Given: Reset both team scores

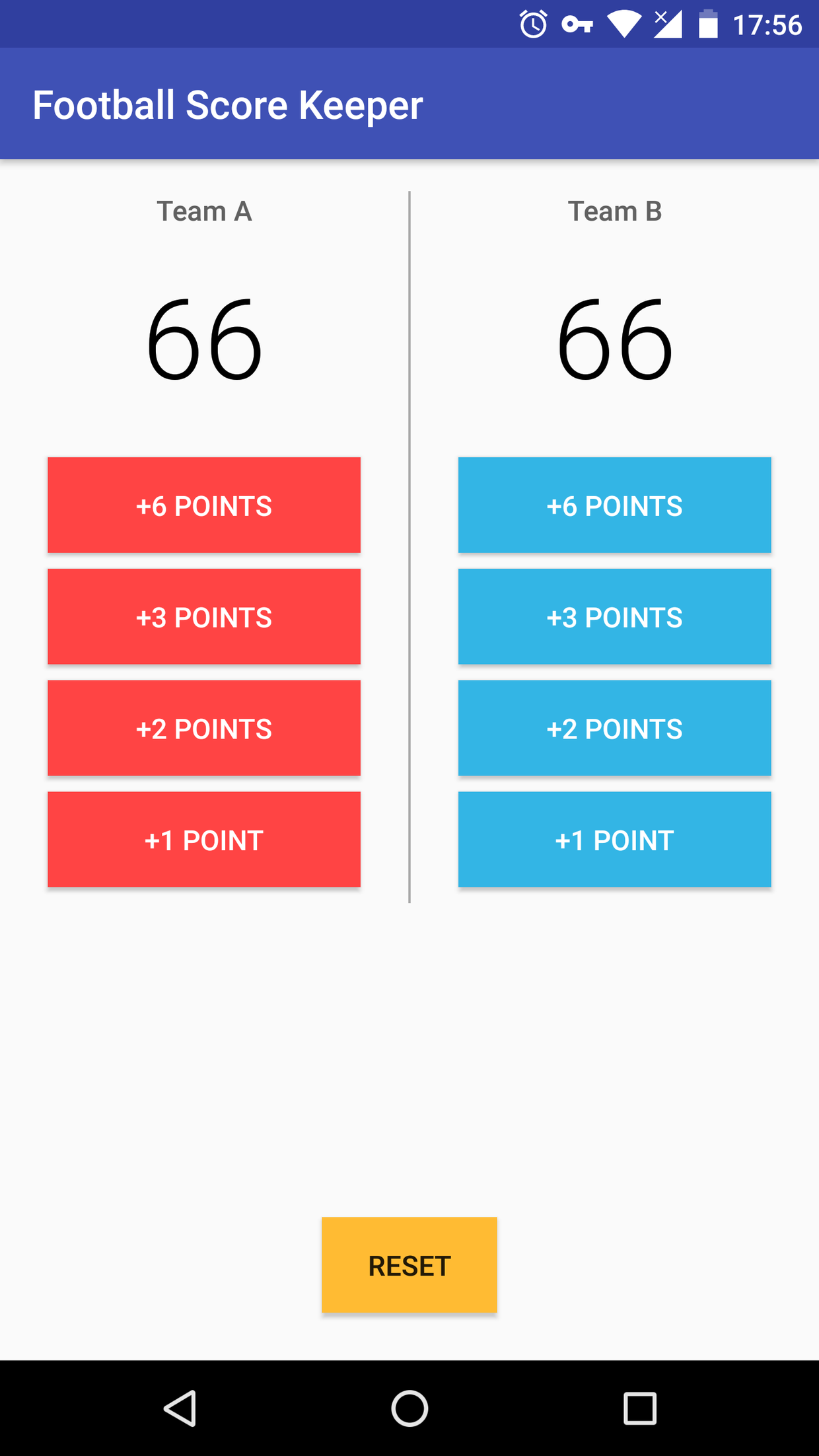Looking at the screenshot, I should coord(409,1265).
